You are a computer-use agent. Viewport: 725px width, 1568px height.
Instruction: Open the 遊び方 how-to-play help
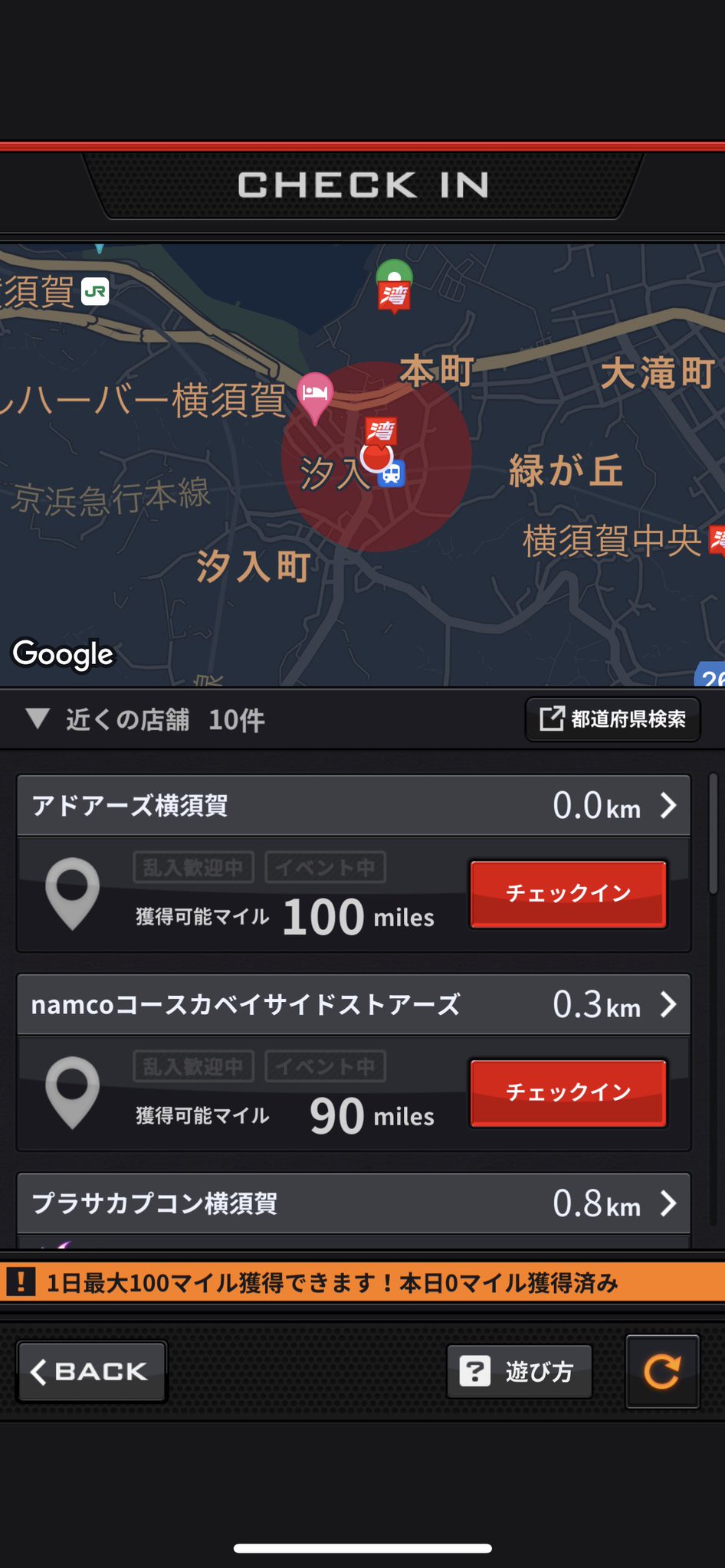pyautogui.click(x=520, y=1371)
